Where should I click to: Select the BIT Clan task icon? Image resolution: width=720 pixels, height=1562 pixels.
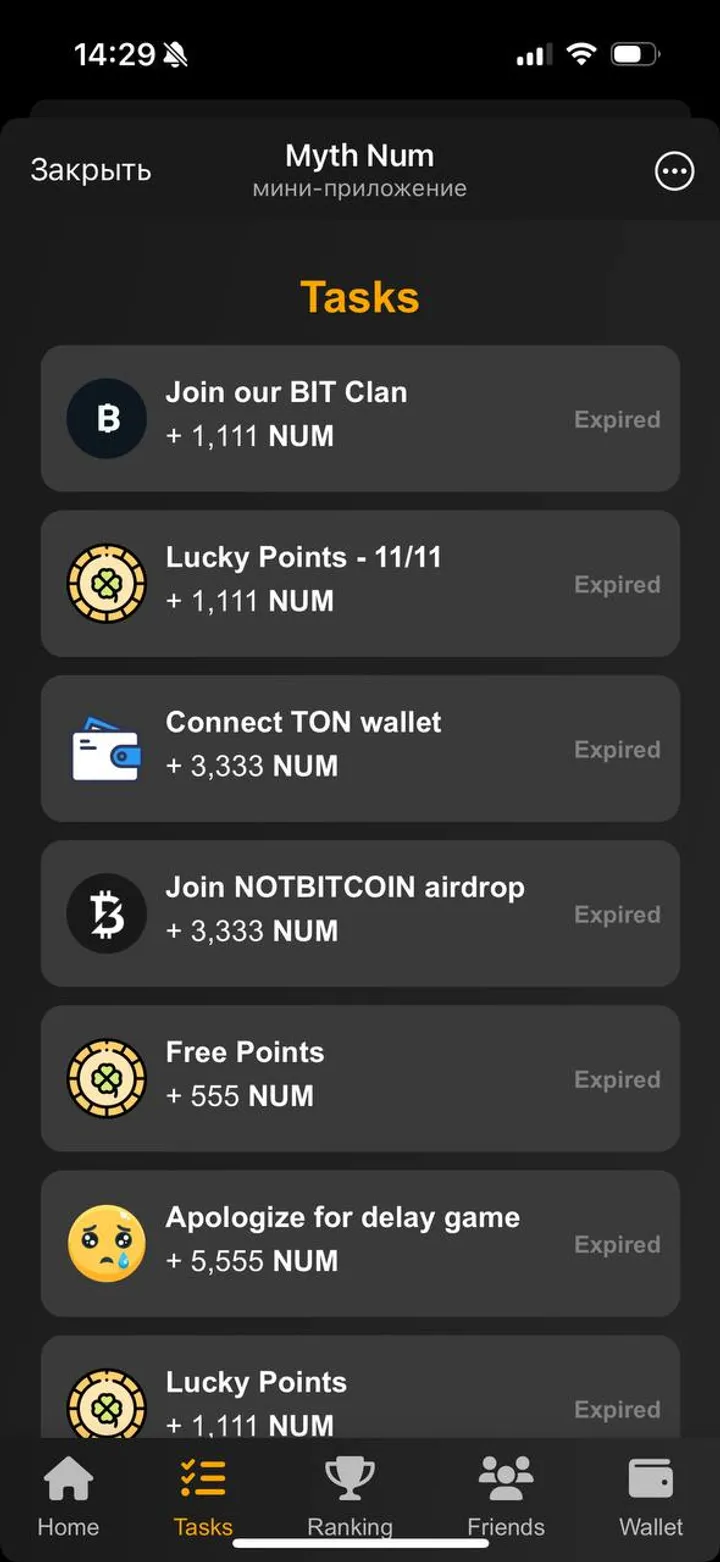[106, 418]
